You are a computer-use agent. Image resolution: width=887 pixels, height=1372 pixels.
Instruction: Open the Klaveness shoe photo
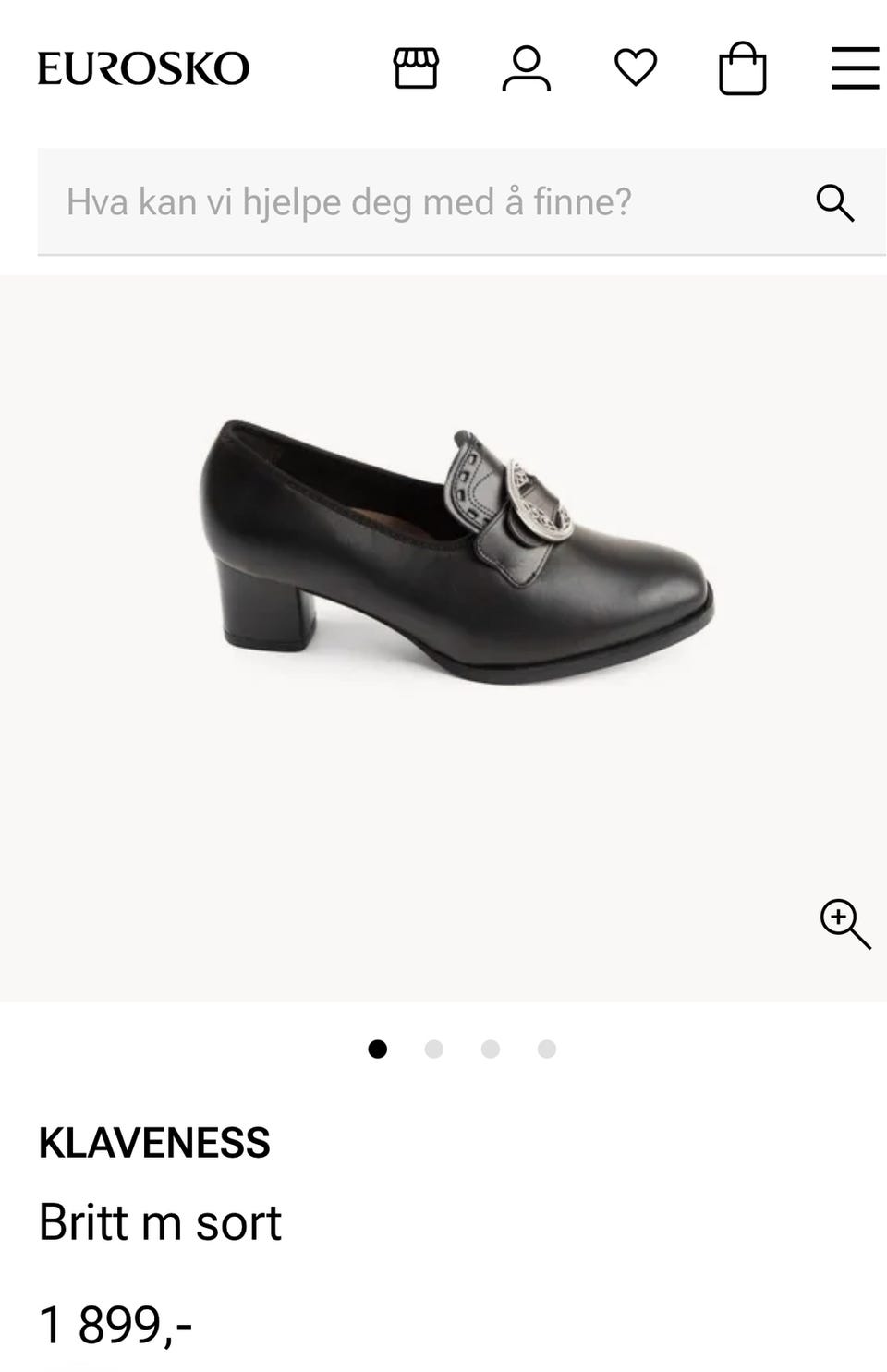[x=457, y=552]
